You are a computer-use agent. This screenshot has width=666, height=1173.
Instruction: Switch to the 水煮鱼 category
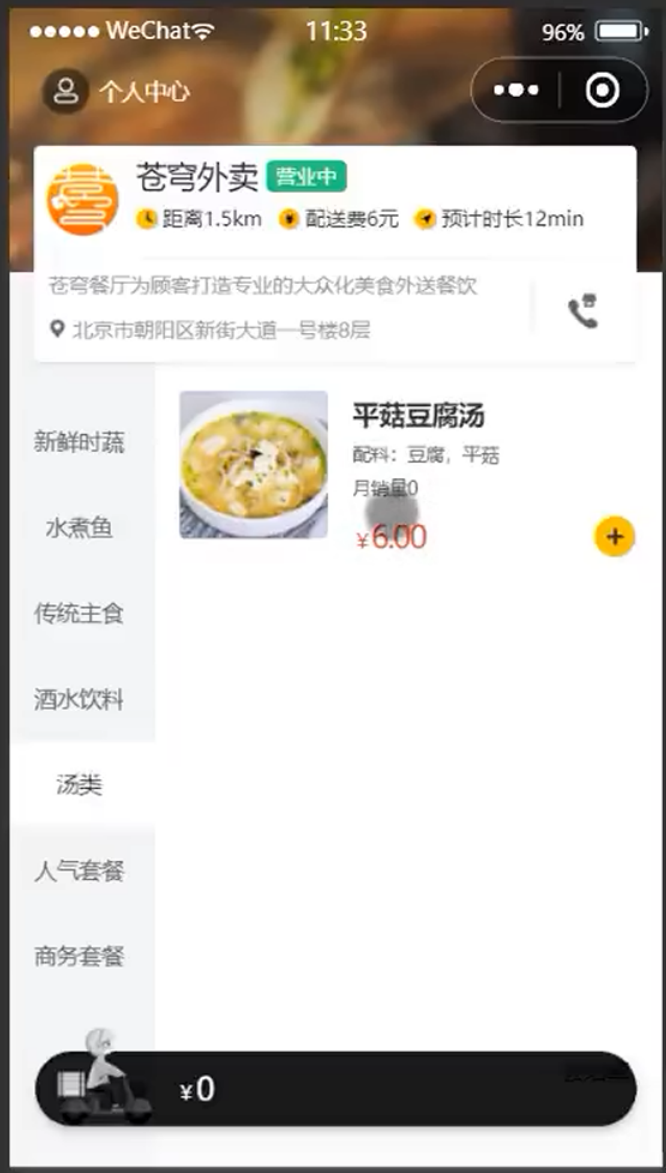click(x=79, y=528)
